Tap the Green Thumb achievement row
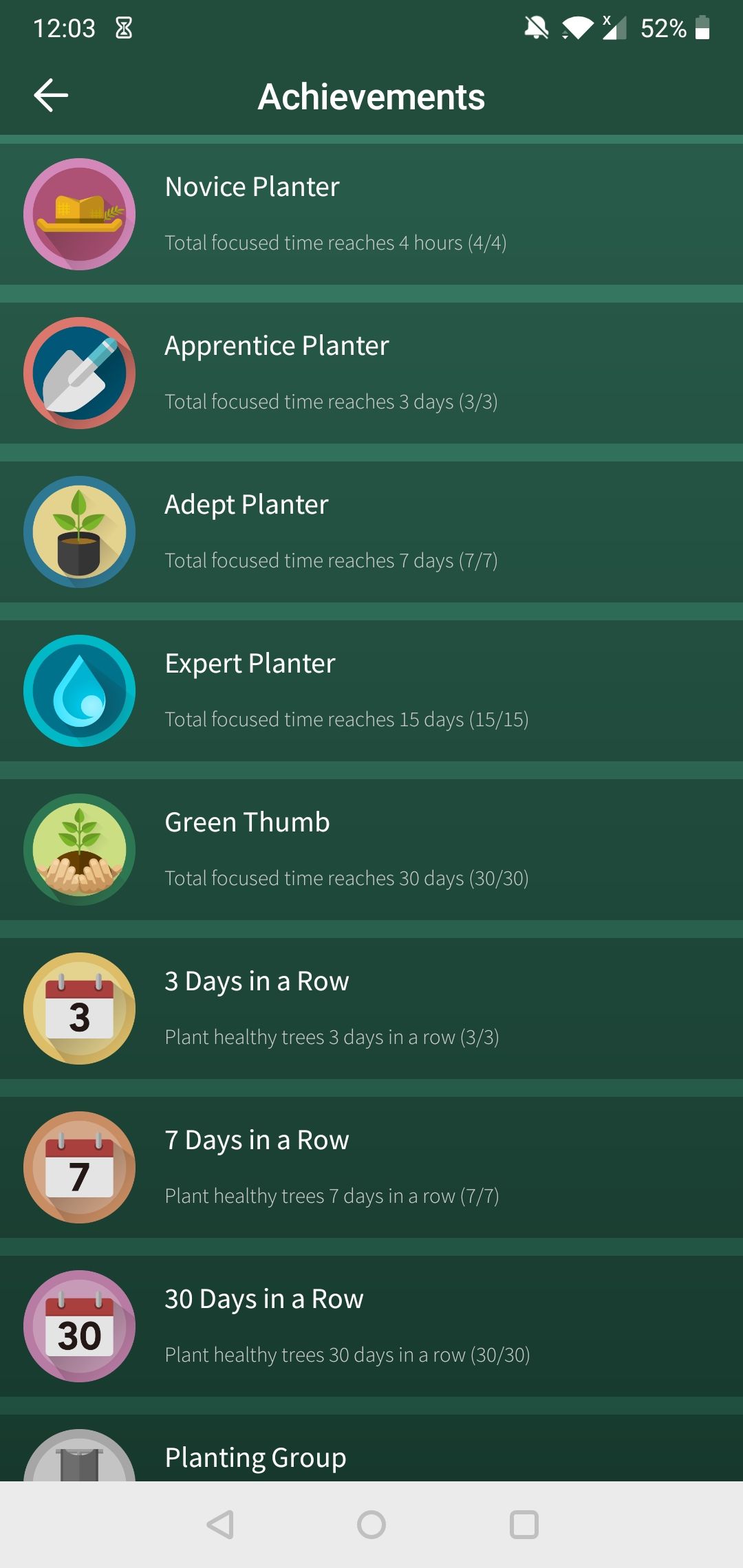The height and width of the screenshot is (1568, 743). 371,849
